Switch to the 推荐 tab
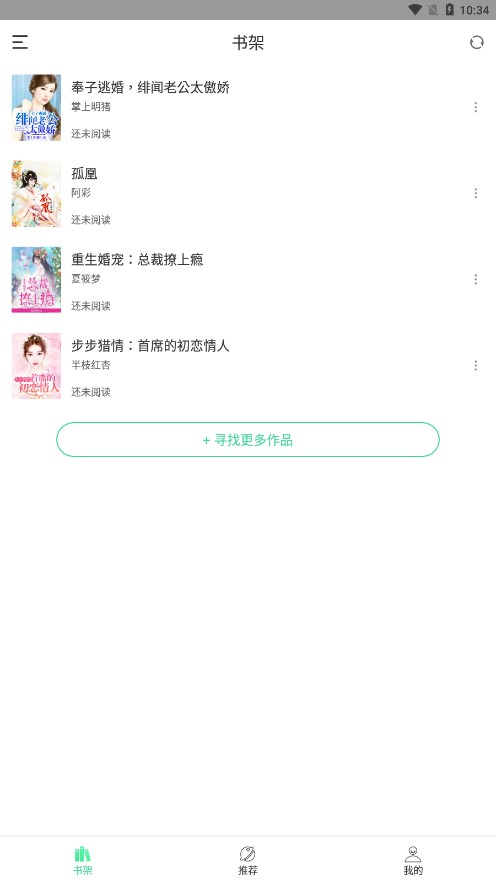The height and width of the screenshot is (883, 496). tap(248, 860)
